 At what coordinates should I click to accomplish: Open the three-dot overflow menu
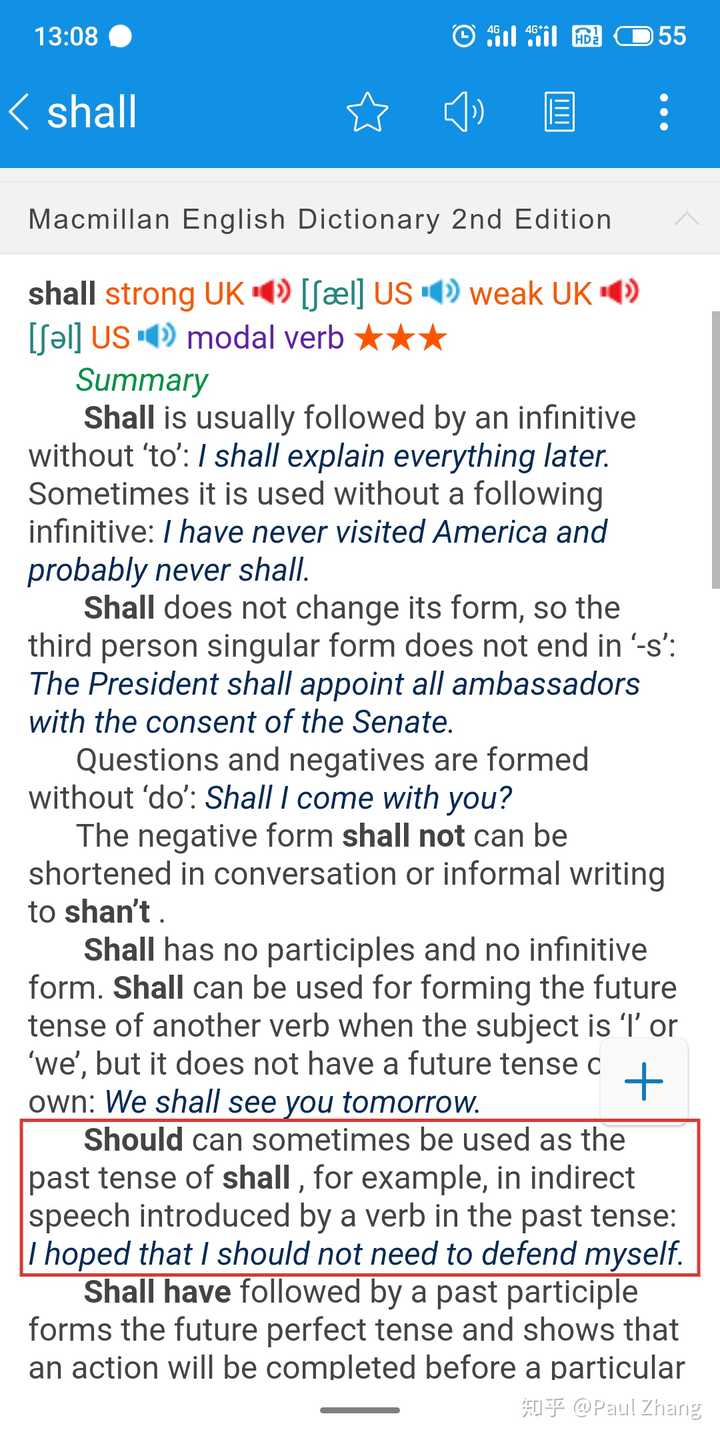coord(663,113)
